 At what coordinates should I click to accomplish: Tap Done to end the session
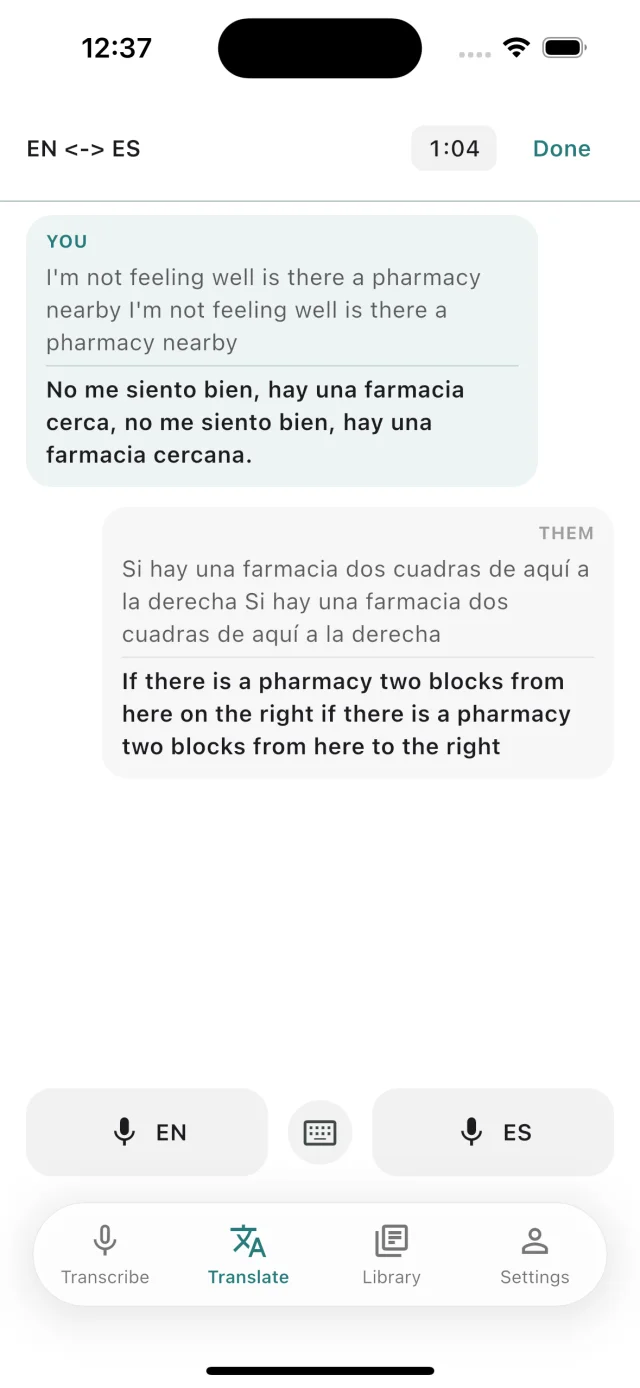pos(561,149)
